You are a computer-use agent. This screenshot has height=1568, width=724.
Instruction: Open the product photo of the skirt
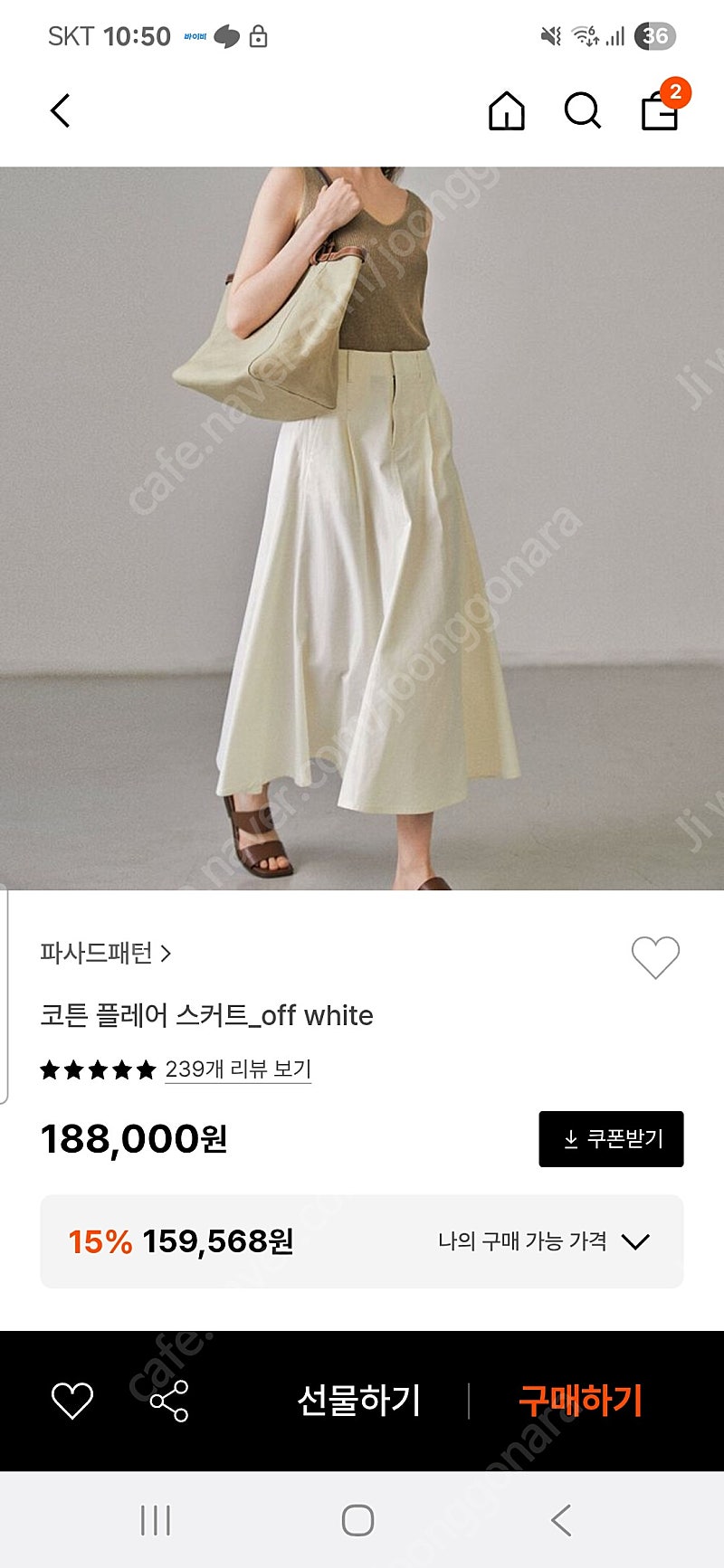tap(362, 528)
